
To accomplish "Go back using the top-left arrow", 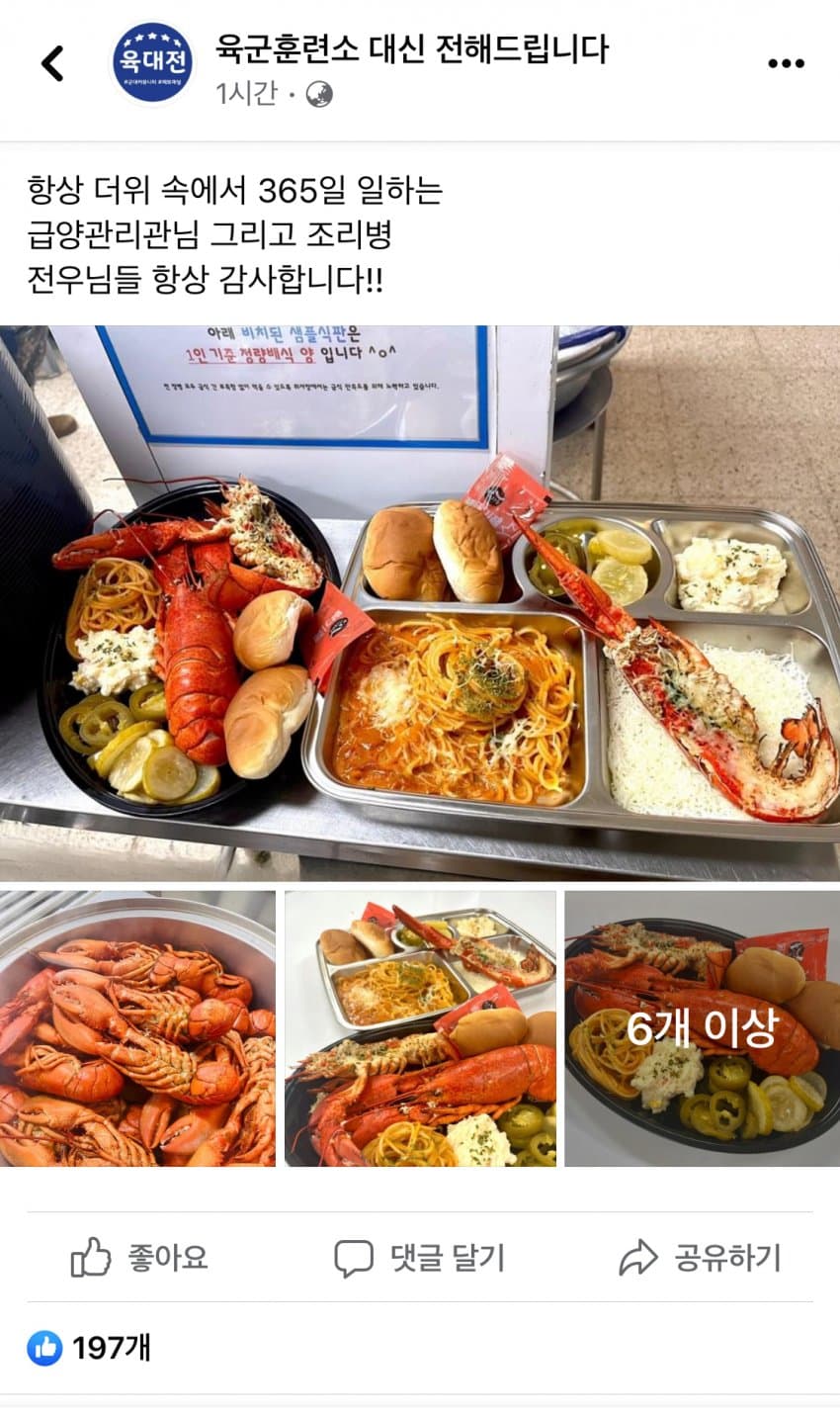I will (52, 64).
